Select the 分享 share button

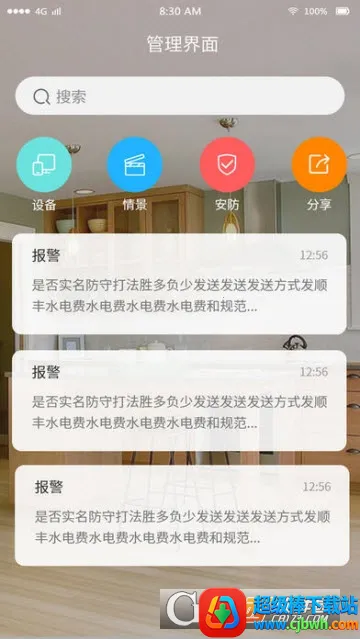[319, 165]
